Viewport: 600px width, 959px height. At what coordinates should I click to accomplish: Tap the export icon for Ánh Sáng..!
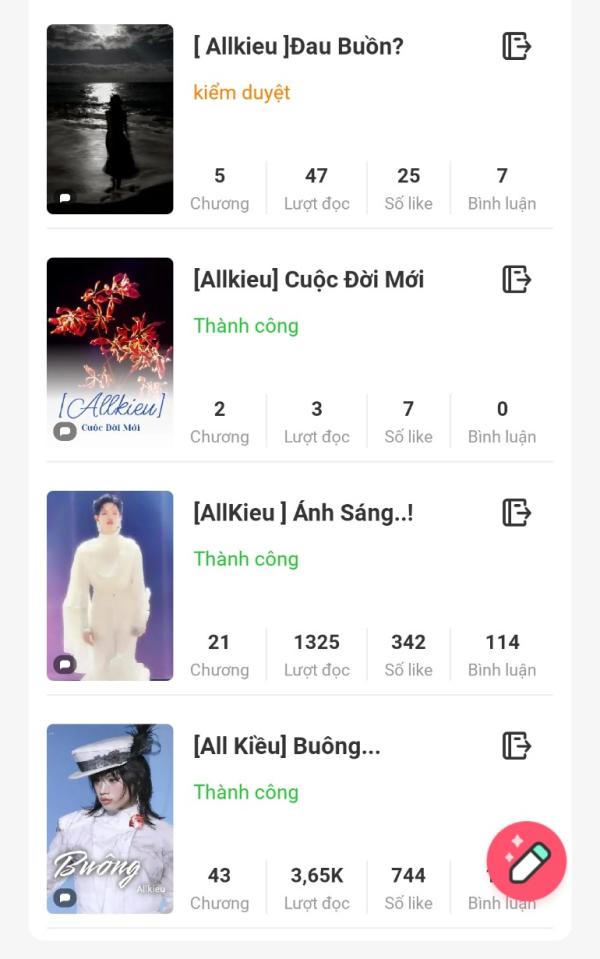click(x=516, y=513)
